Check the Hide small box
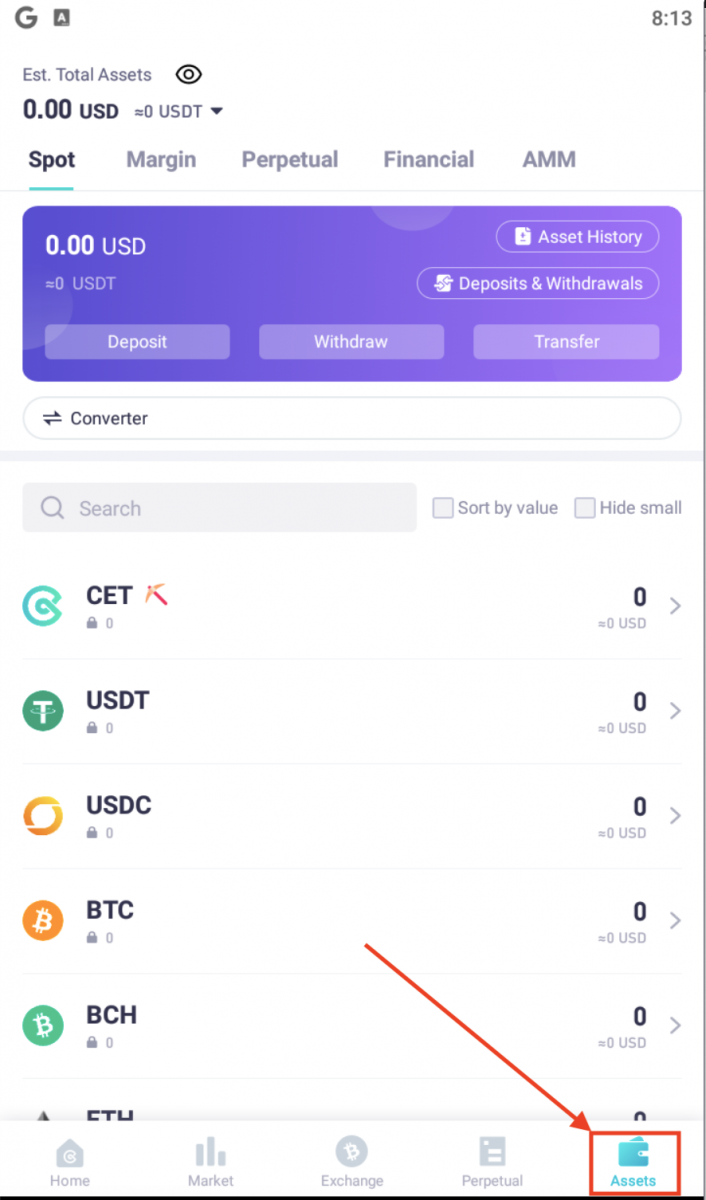706x1200 pixels. [585, 508]
